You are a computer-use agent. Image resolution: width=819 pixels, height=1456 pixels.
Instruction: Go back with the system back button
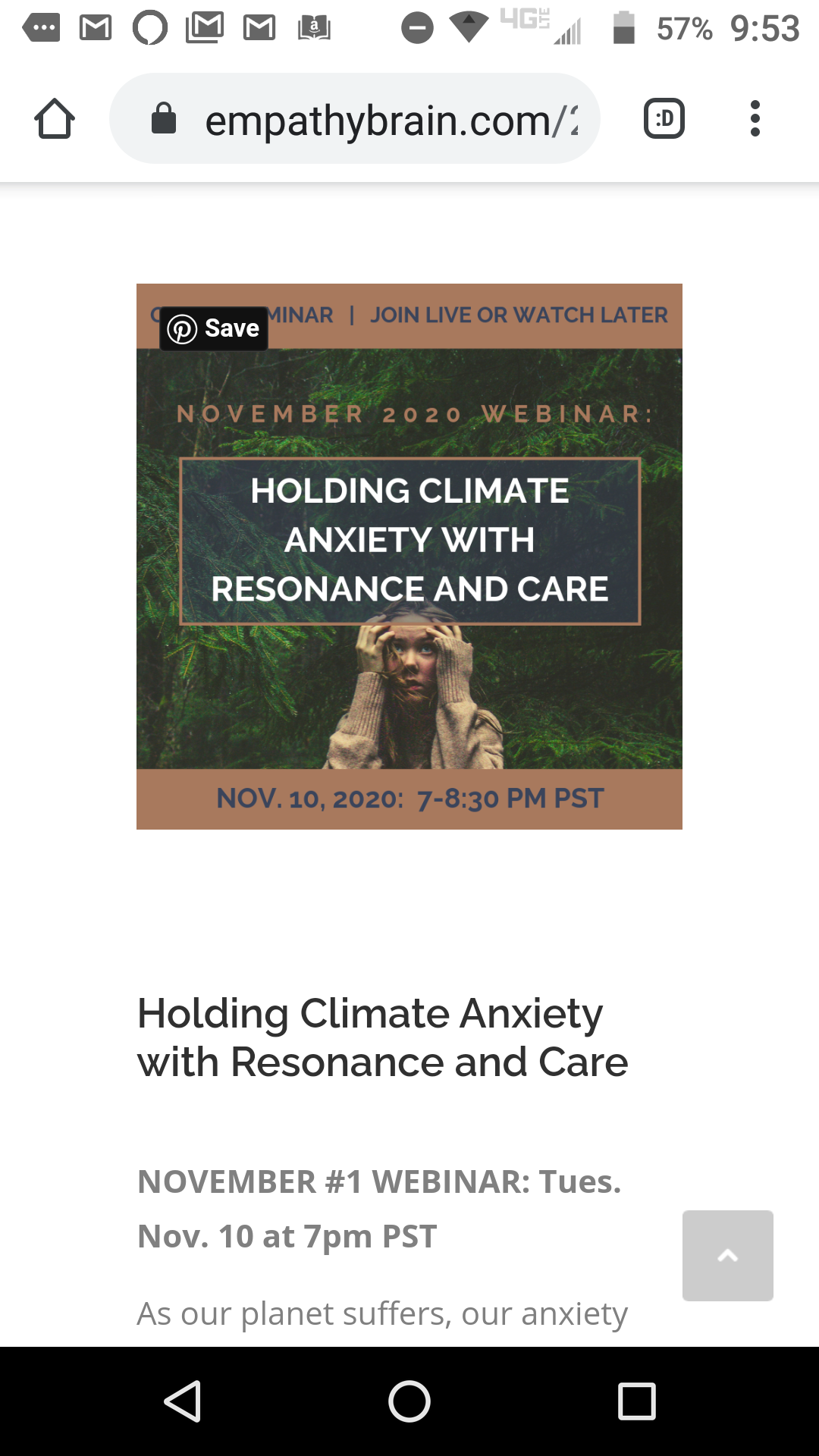(x=183, y=1401)
